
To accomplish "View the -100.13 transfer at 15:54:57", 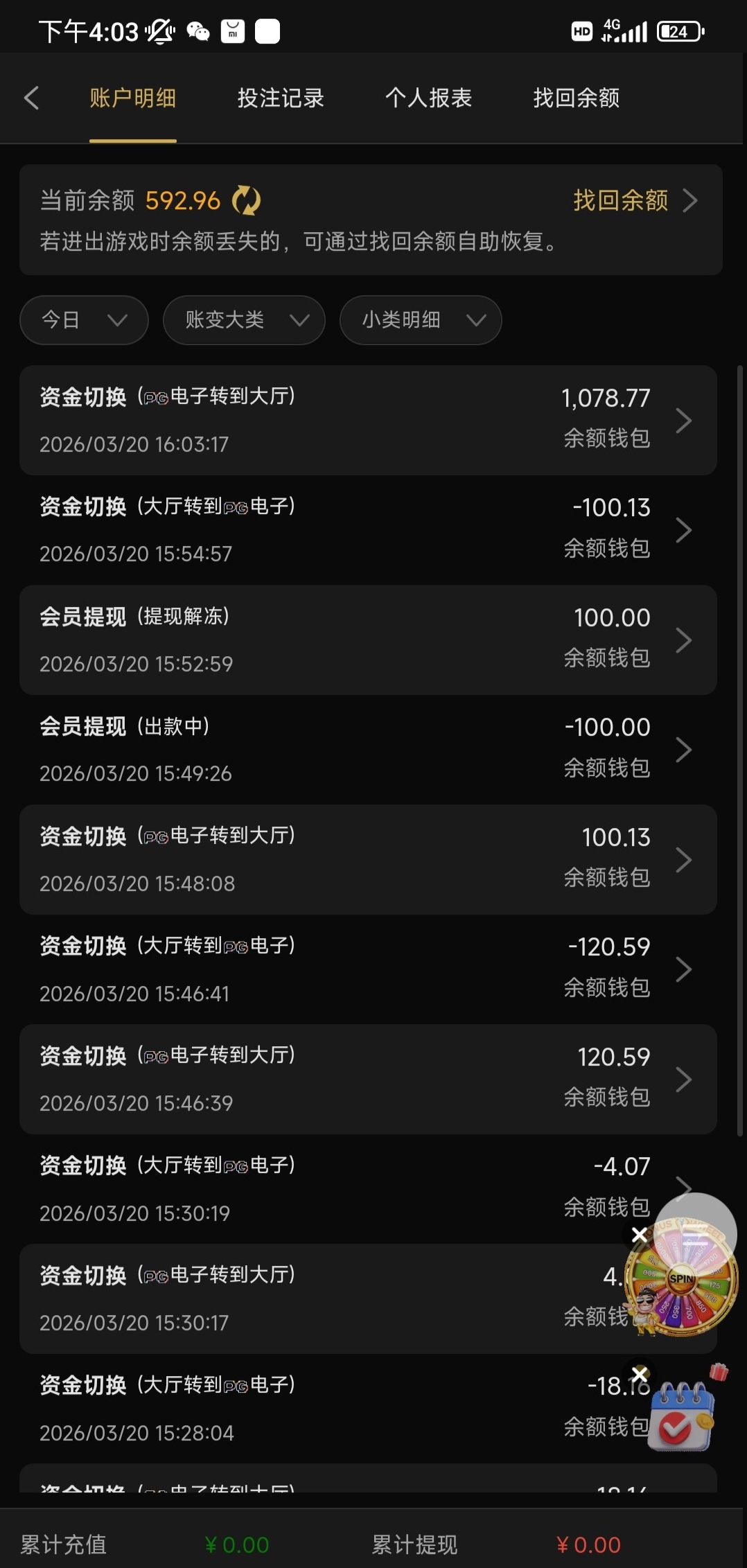I will [368, 530].
